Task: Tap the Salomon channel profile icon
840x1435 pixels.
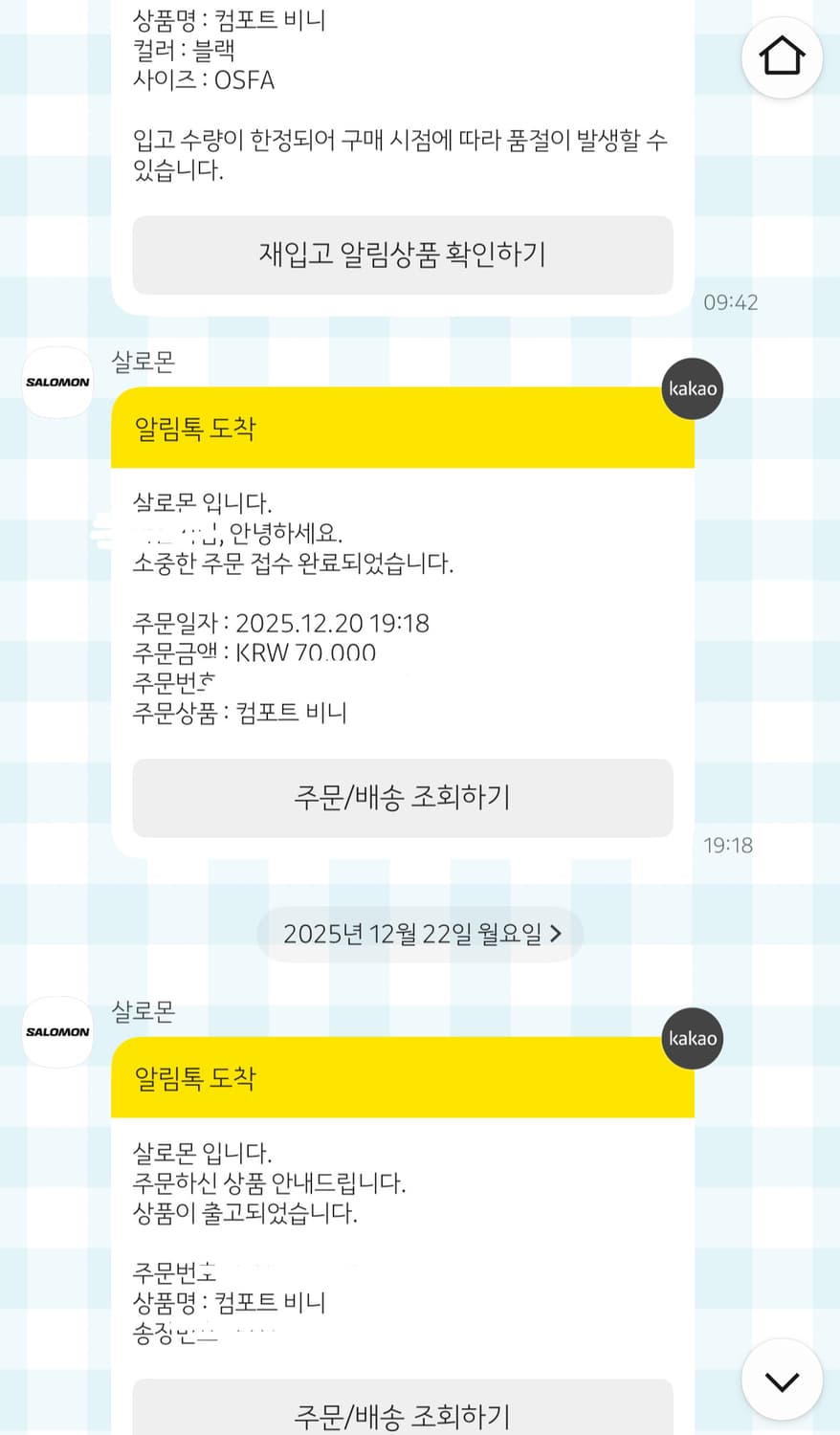Action: coord(57,383)
